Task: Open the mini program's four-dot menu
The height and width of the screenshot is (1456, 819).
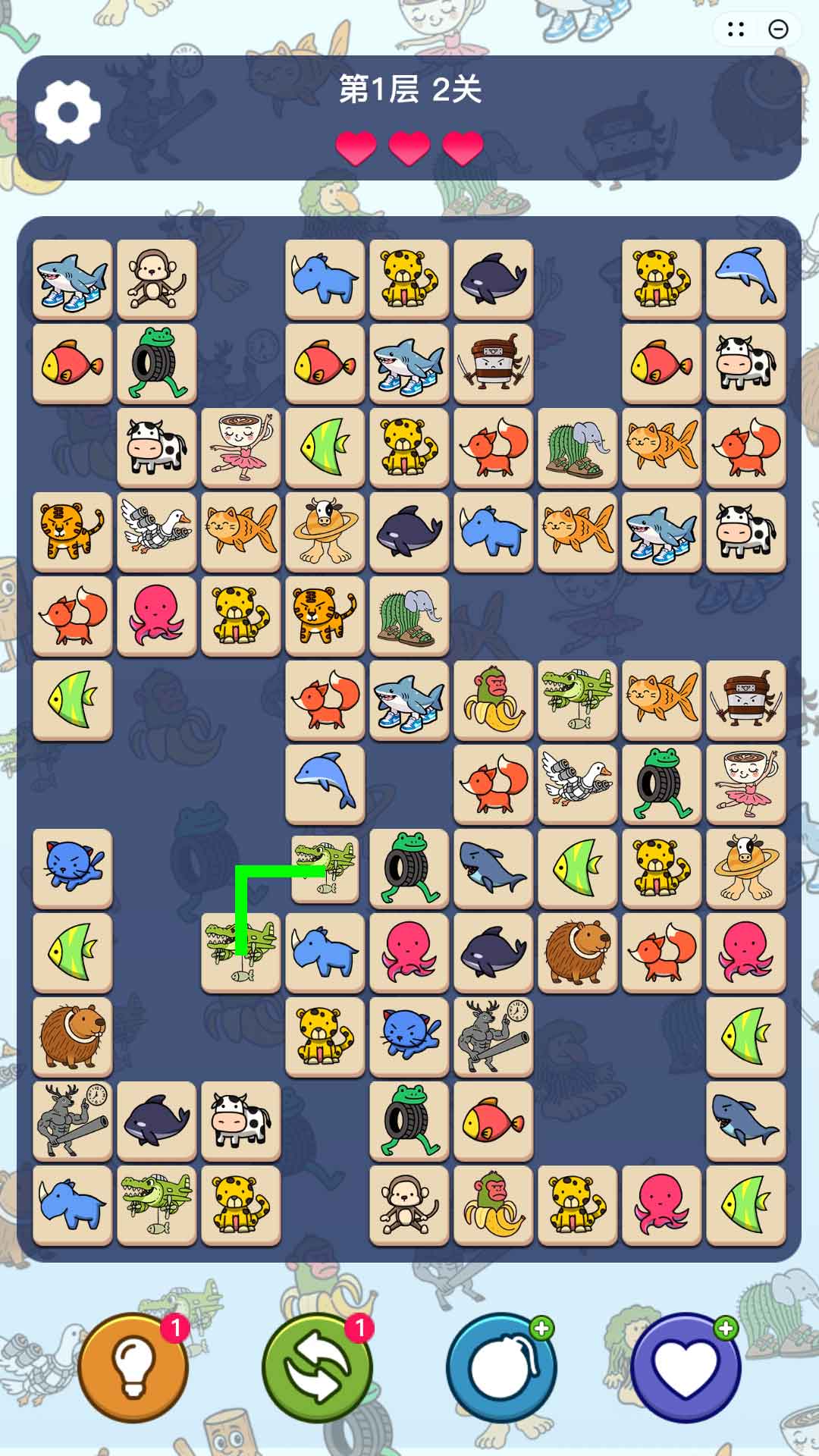Action: (736, 30)
